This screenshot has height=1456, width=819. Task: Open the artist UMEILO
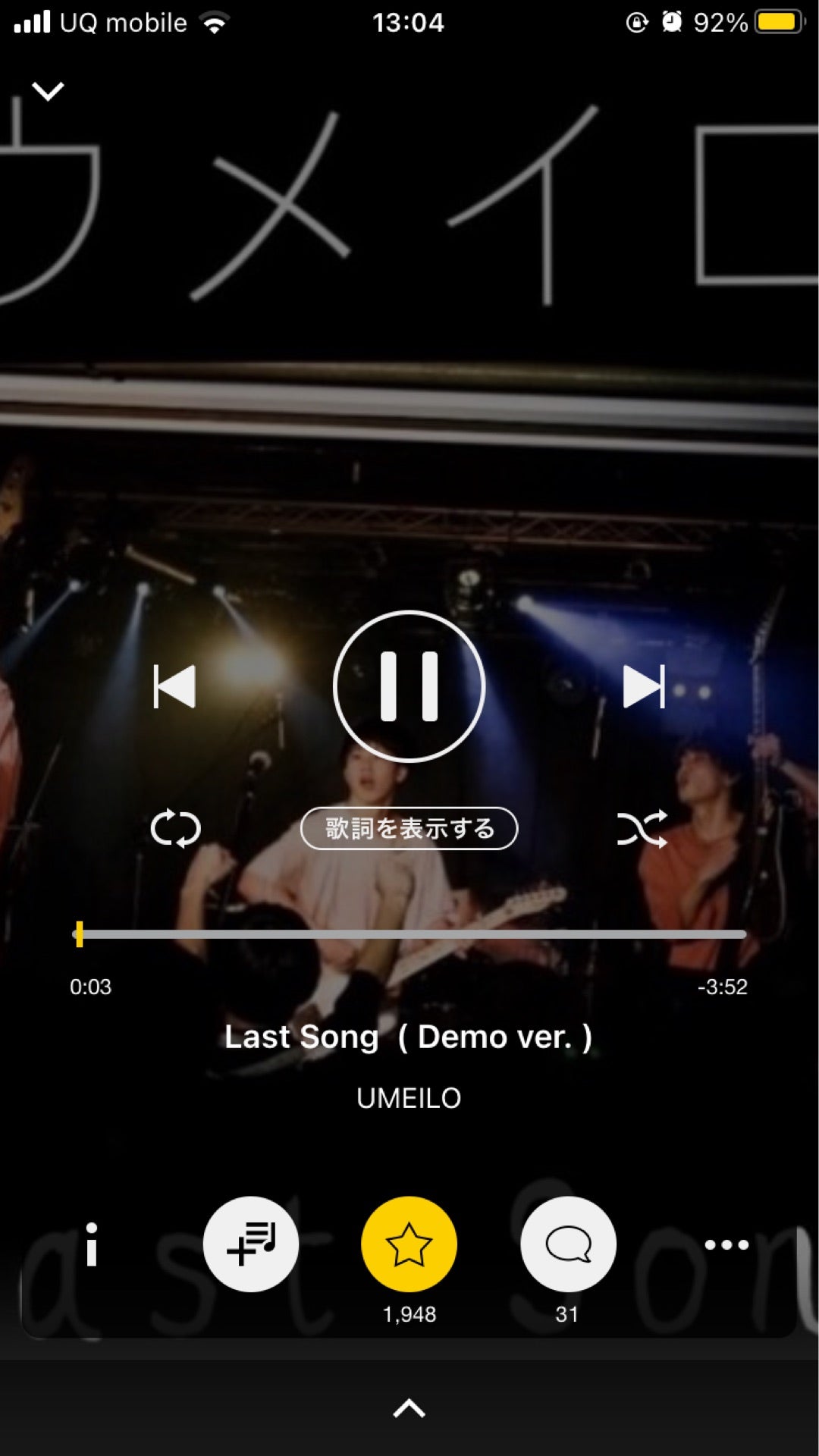(409, 1098)
